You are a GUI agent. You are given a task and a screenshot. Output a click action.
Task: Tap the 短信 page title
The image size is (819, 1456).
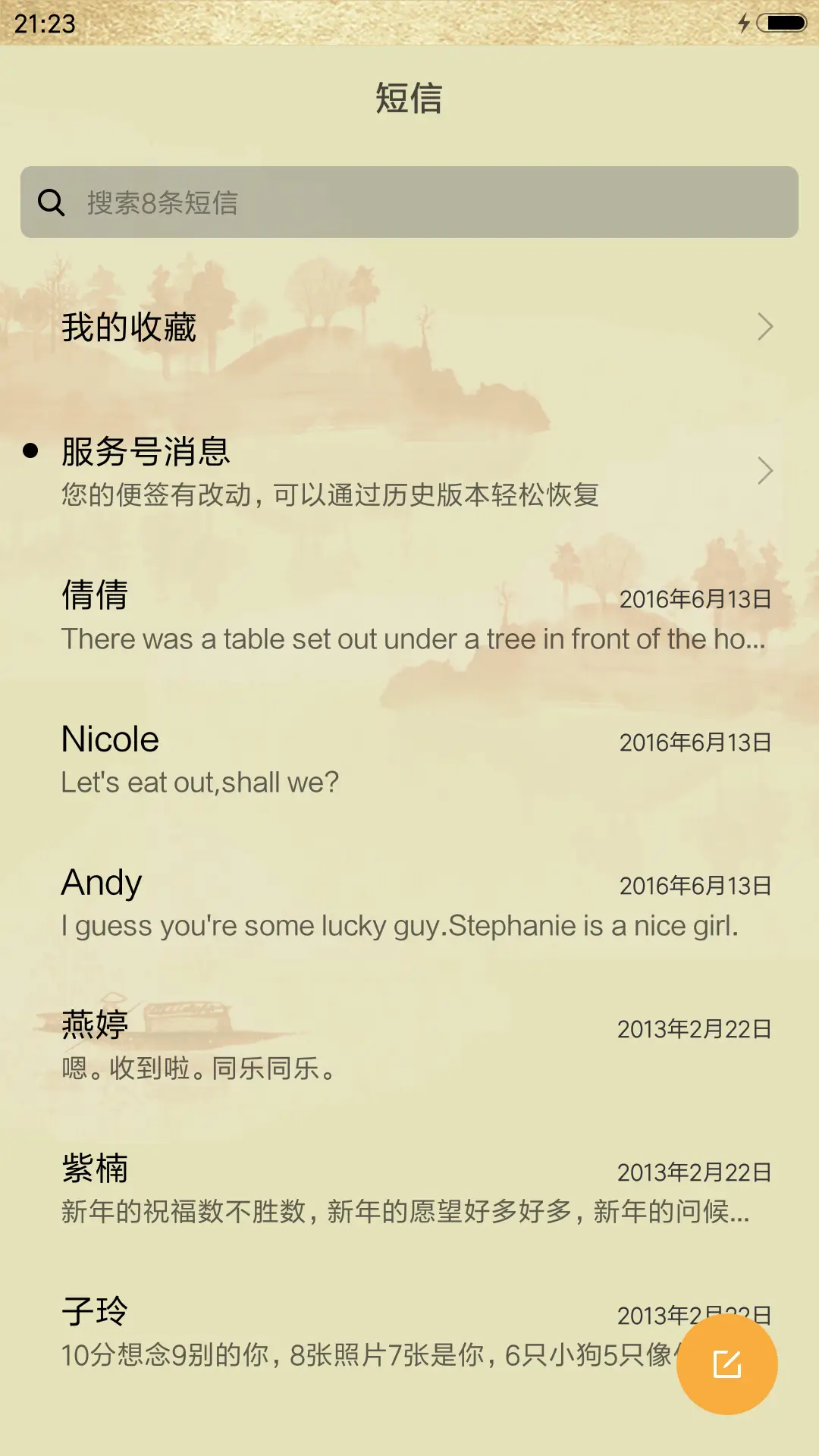coord(409,99)
